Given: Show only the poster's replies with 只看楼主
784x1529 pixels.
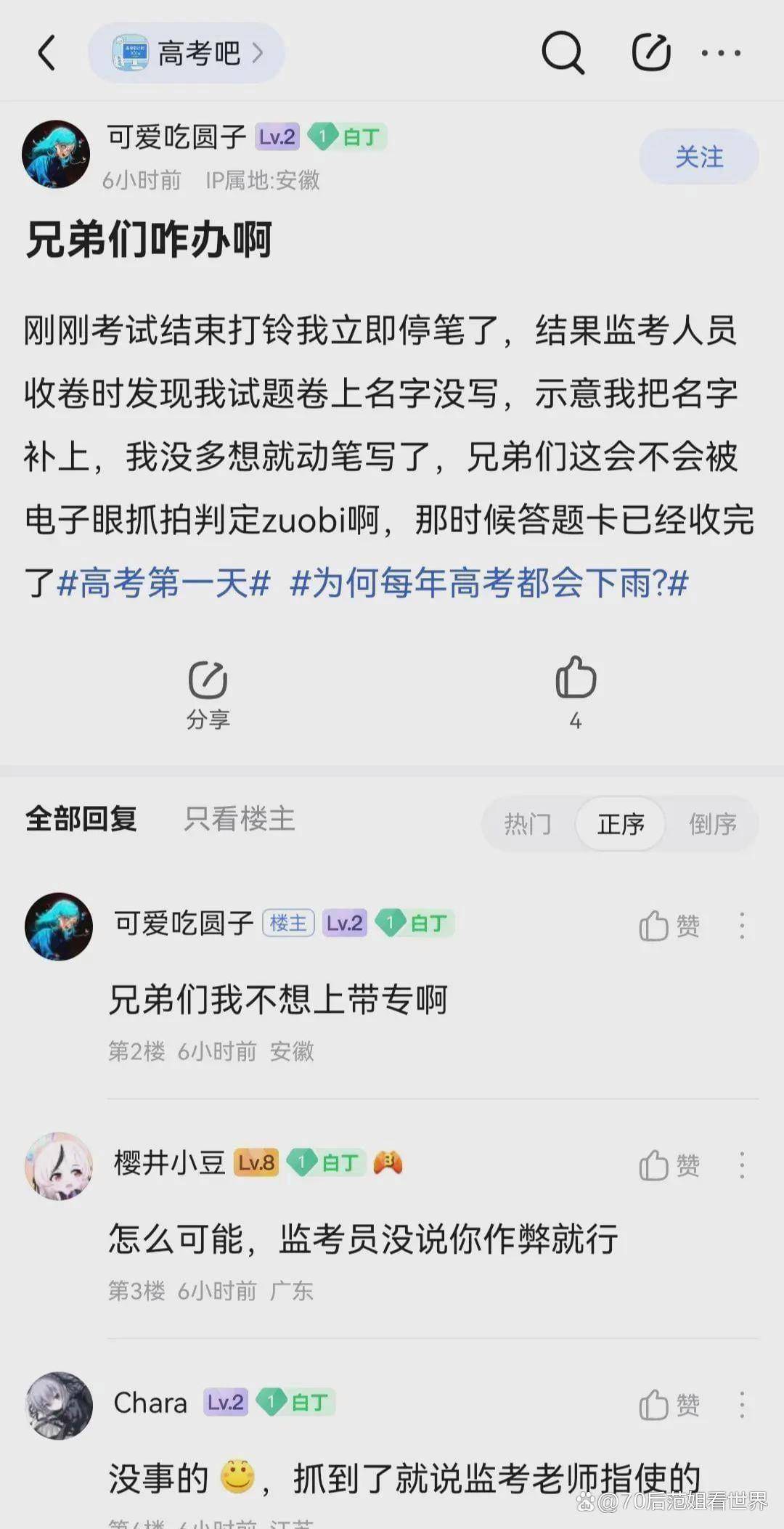Looking at the screenshot, I should (240, 819).
